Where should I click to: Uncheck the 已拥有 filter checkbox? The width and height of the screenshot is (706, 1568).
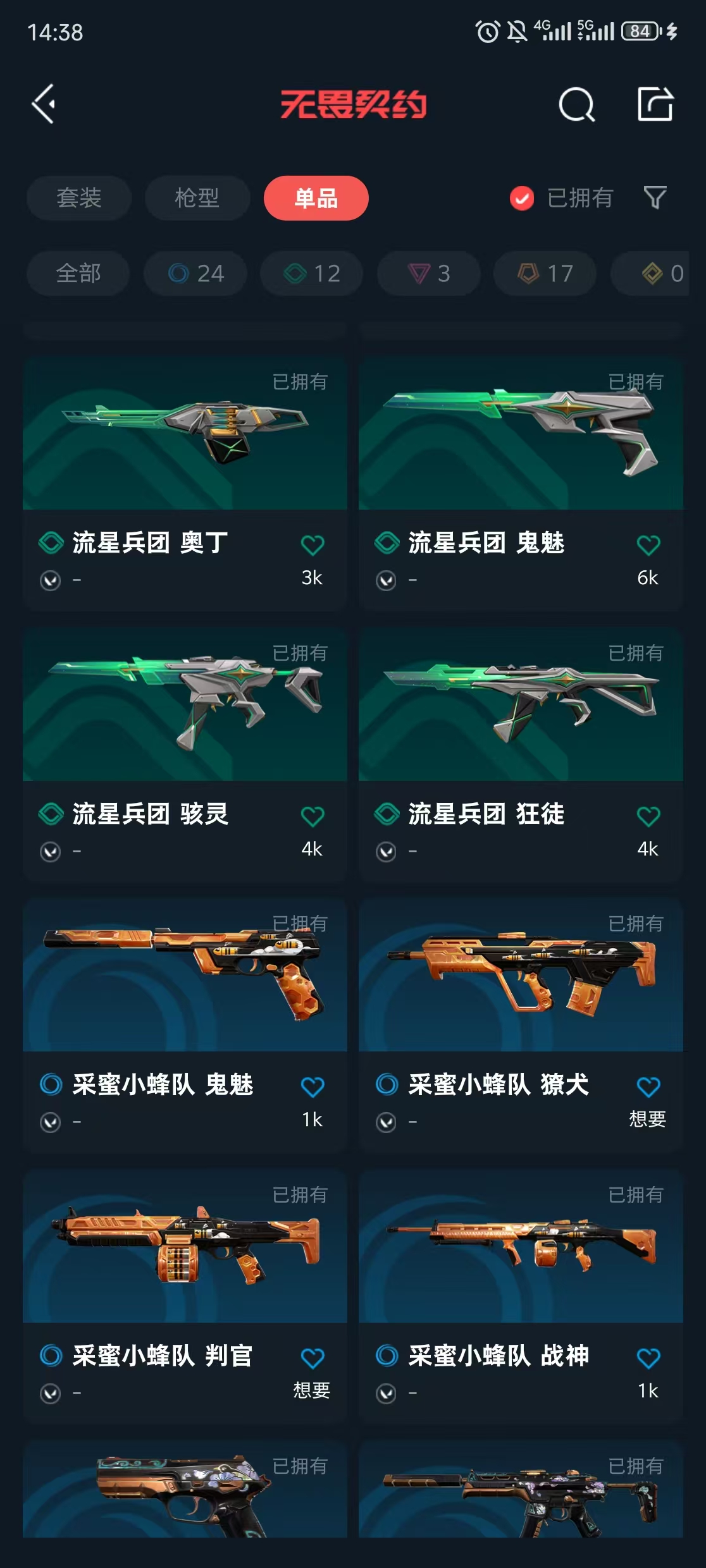[522, 198]
